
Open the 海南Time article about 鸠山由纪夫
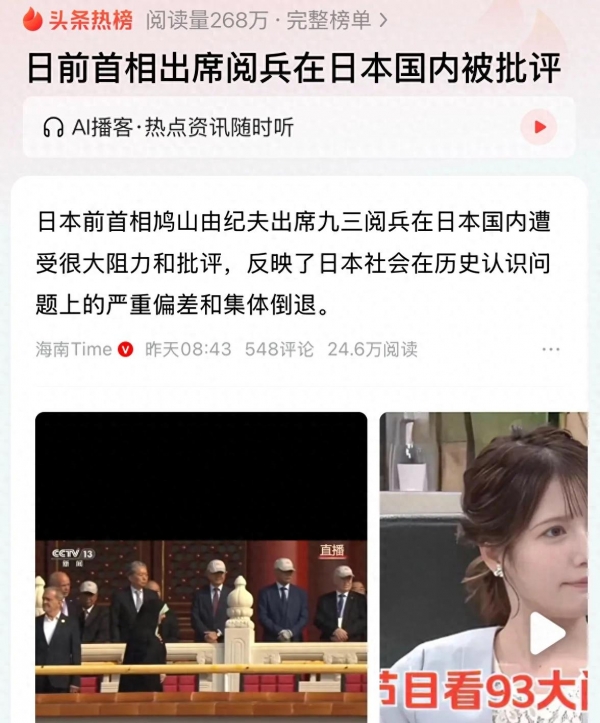(294, 261)
